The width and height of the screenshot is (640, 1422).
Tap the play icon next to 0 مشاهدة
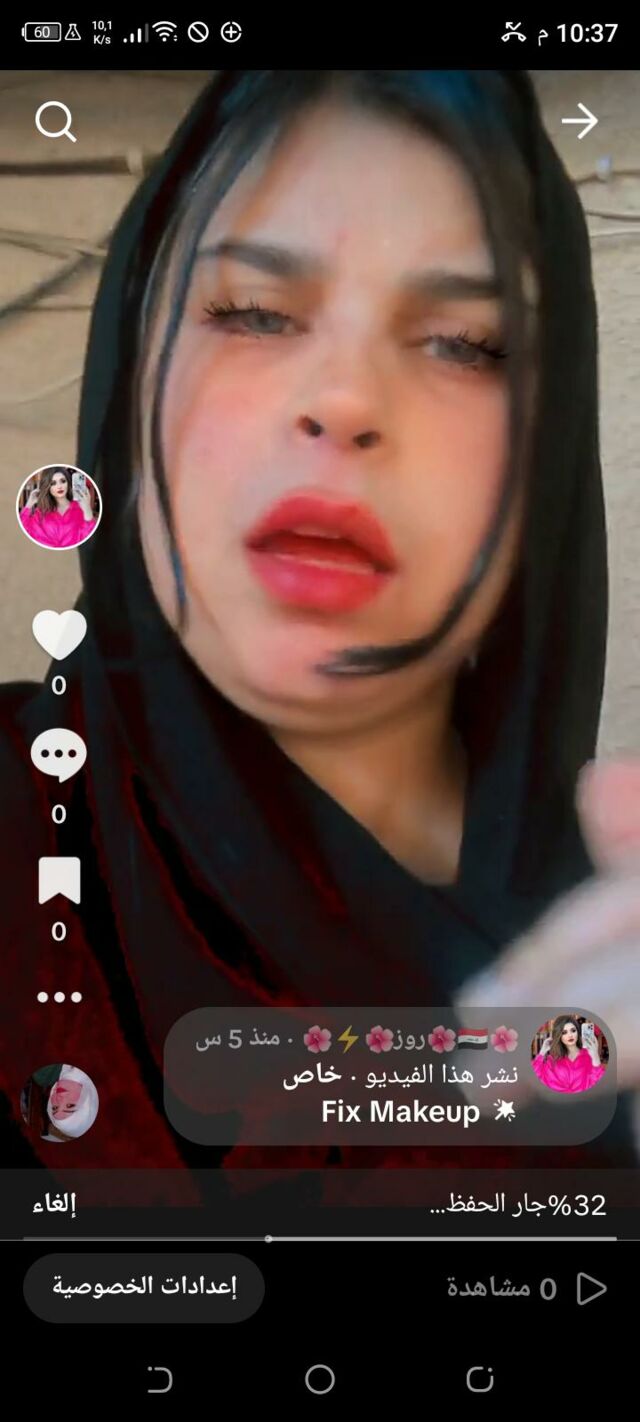[x=592, y=1288]
